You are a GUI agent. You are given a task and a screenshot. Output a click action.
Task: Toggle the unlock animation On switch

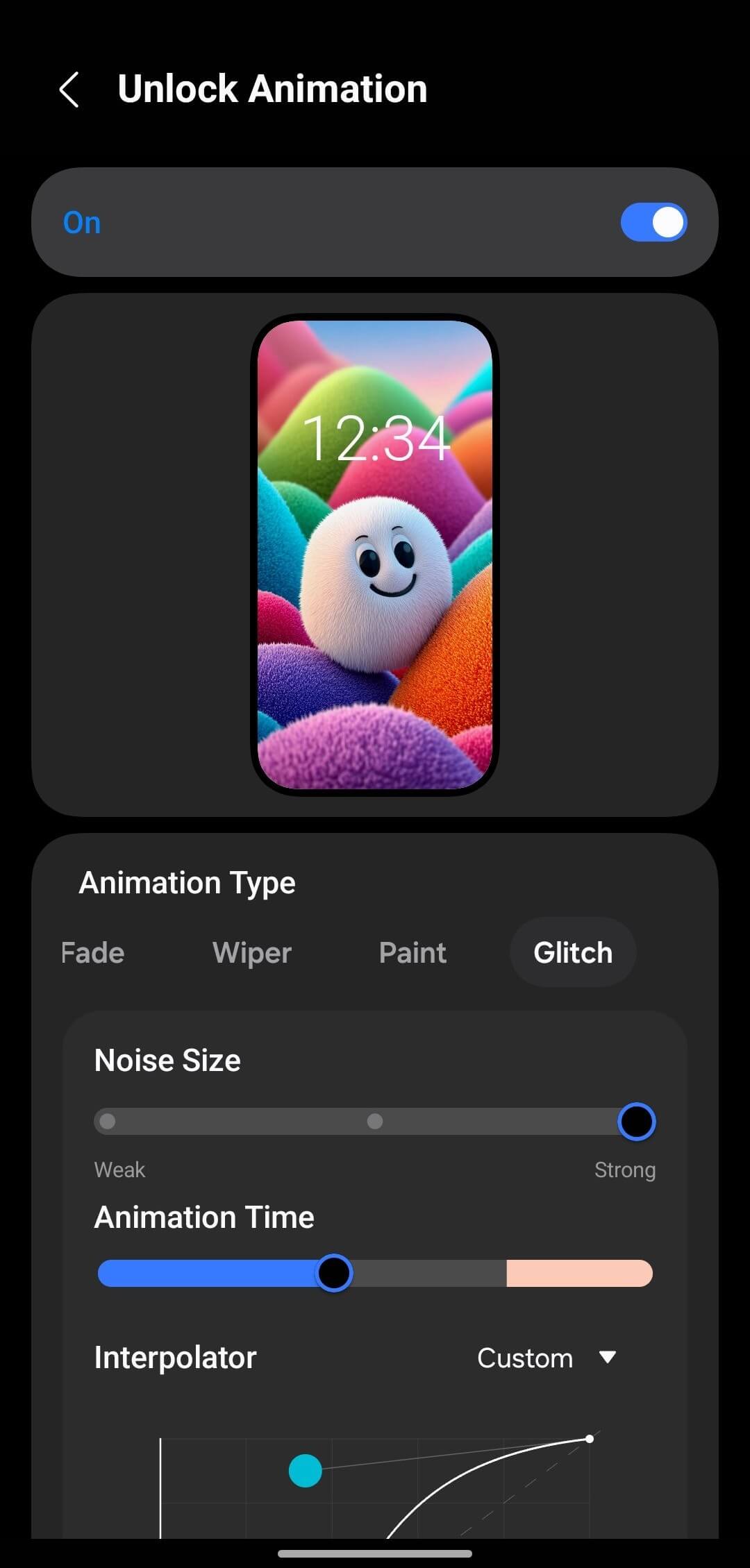coord(653,222)
